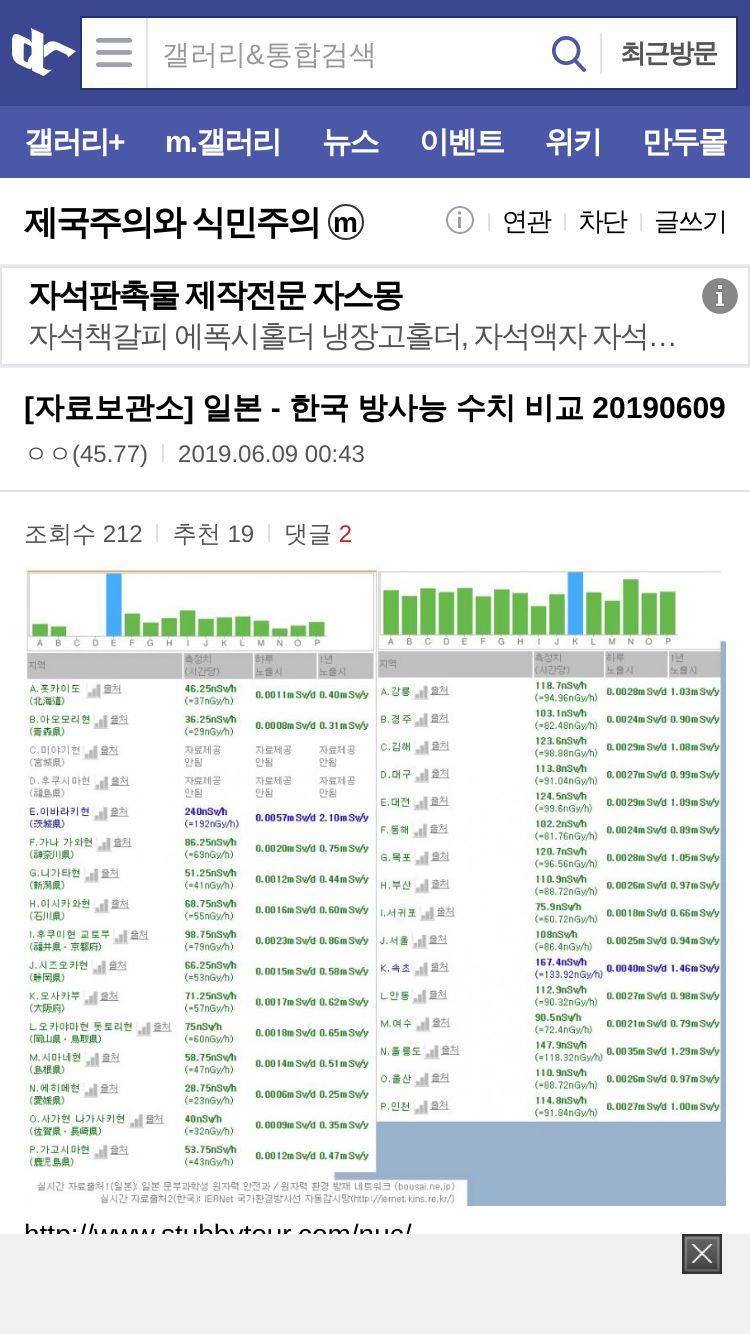
Task: Open ad info icon on 자스몽 banner
Action: [720, 296]
